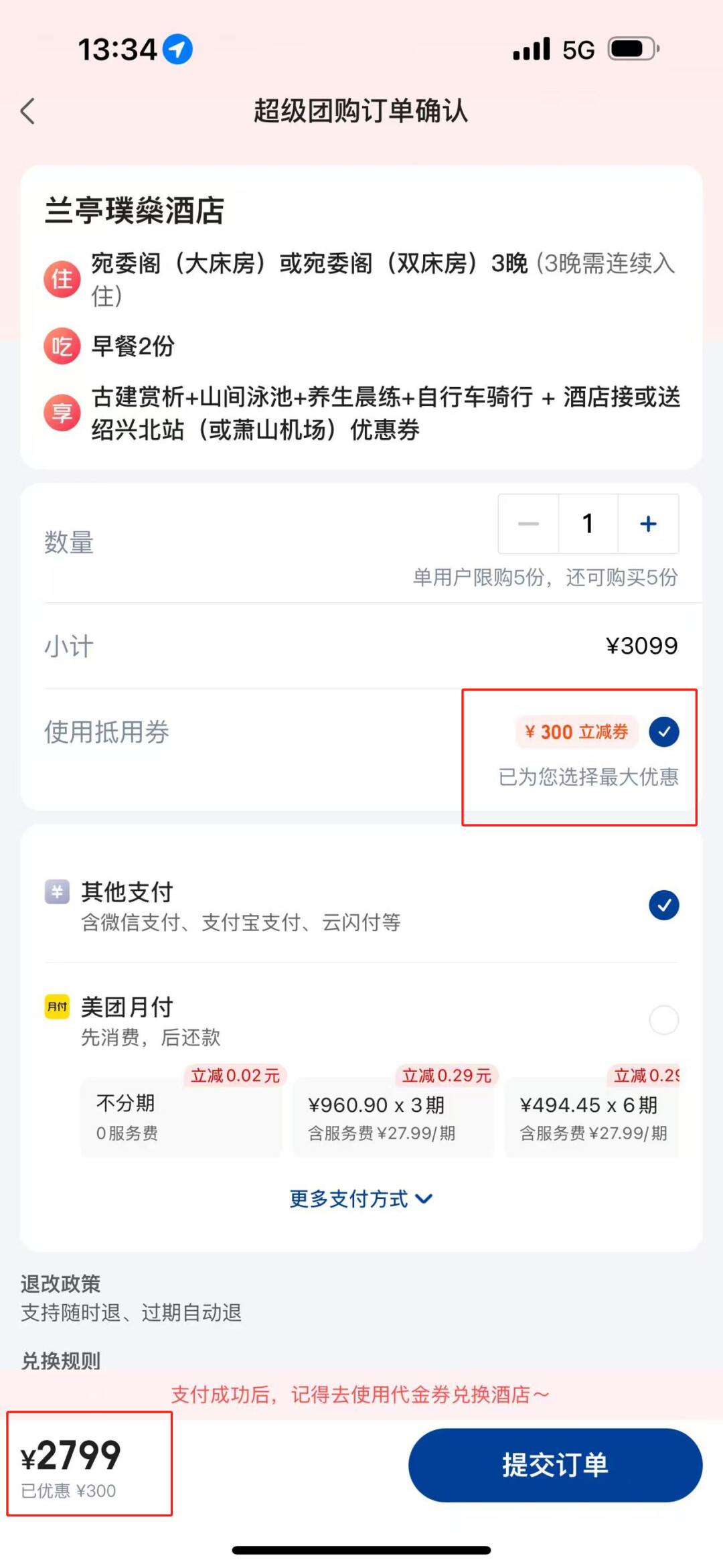This screenshot has width=723, height=1568.
Task: Choose 美团月付 as payment method
Action: (663, 1019)
